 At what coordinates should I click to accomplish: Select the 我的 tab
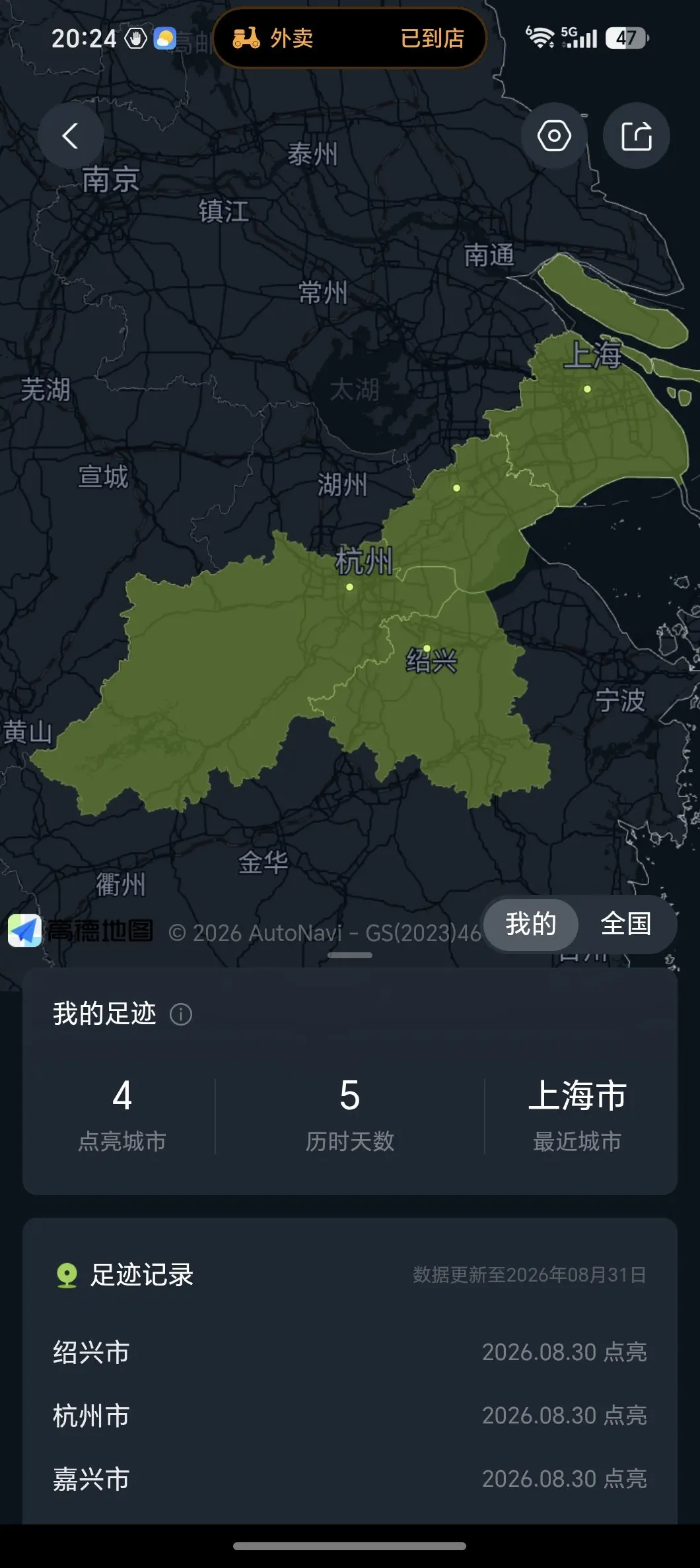531,924
